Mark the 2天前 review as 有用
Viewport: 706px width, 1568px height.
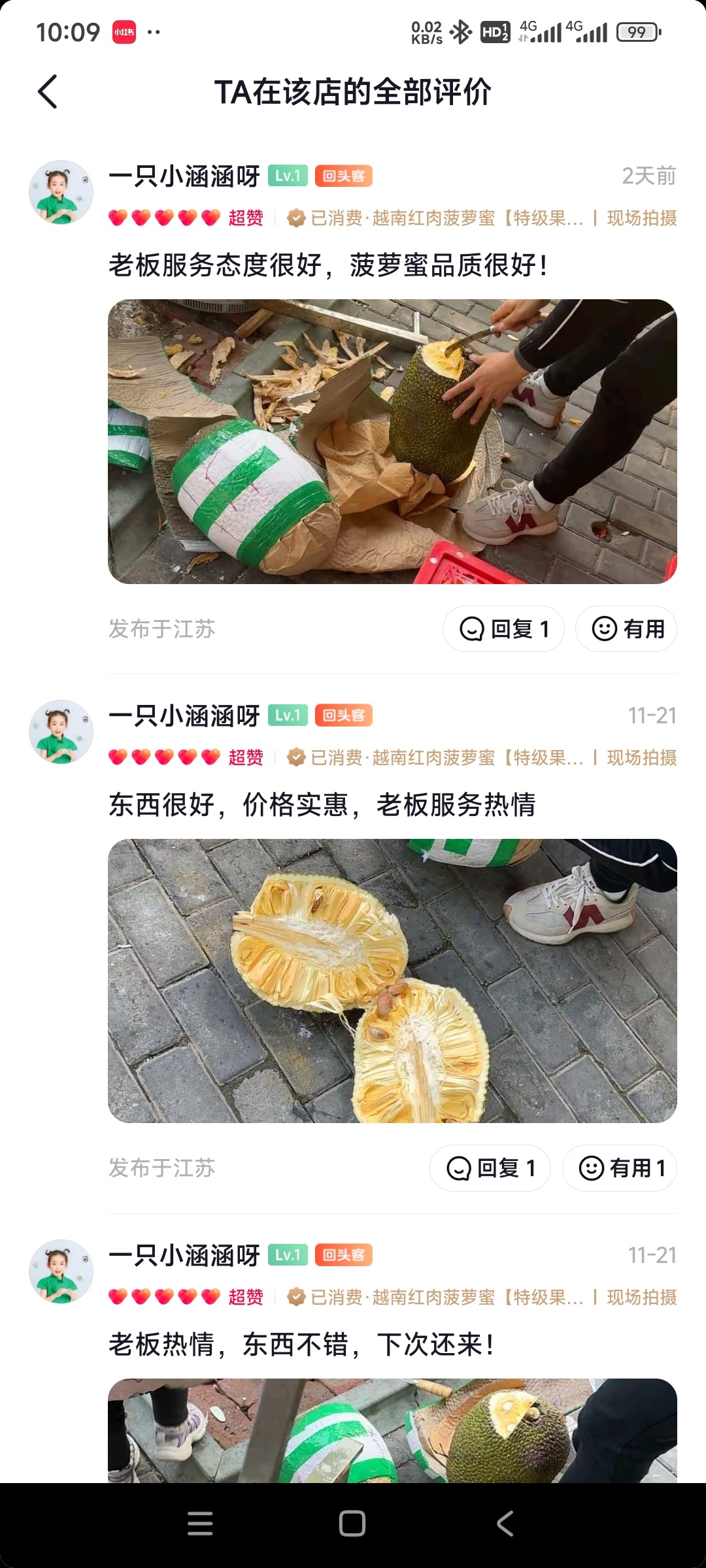pos(626,629)
